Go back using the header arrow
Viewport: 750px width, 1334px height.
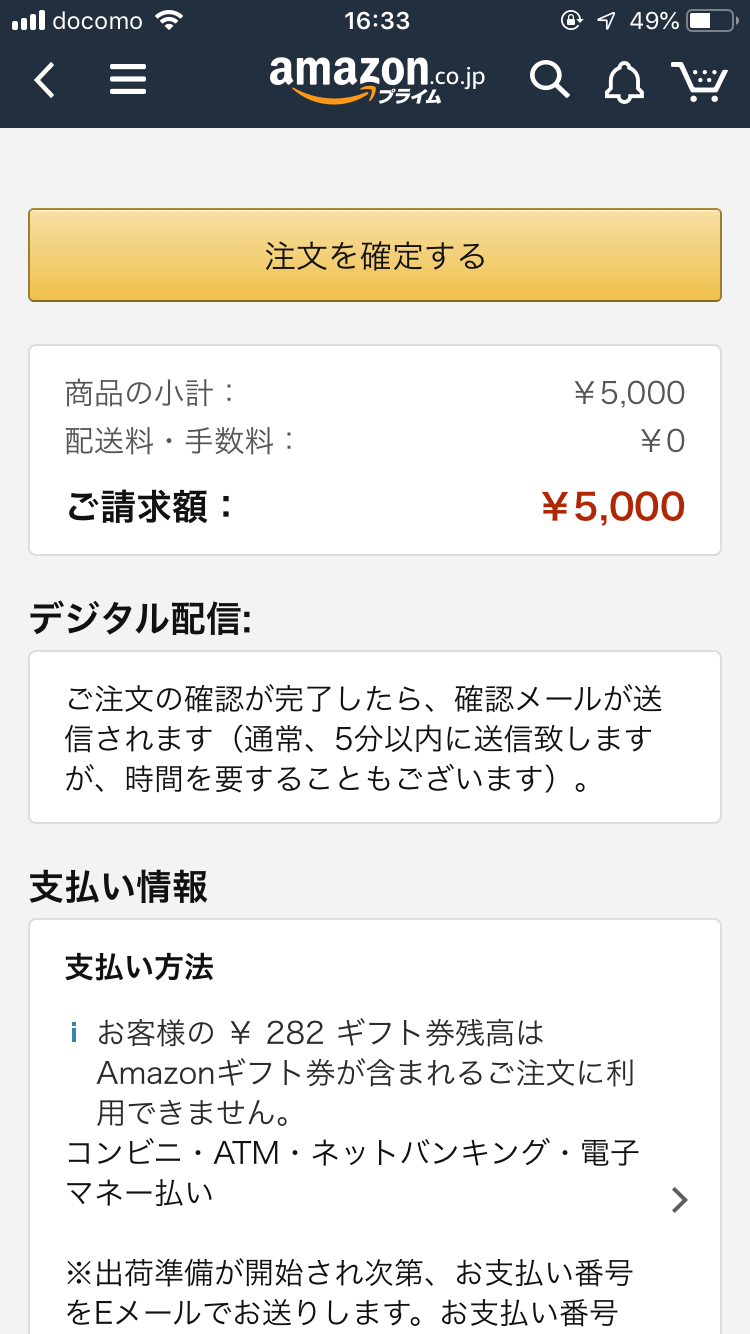[44, 79]
